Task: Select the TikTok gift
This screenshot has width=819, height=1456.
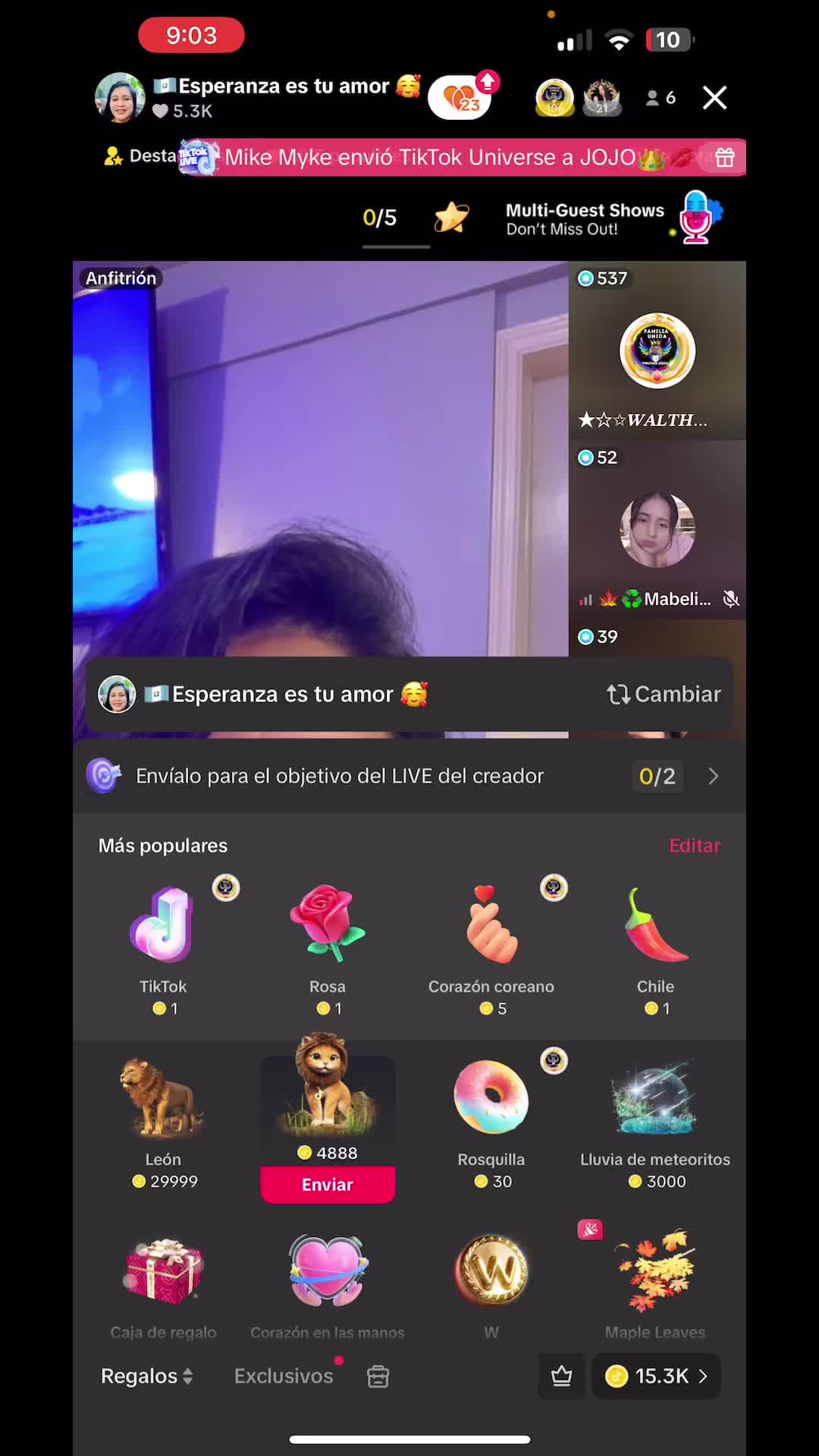Action: pyautogui.click(x=163, y=940)
